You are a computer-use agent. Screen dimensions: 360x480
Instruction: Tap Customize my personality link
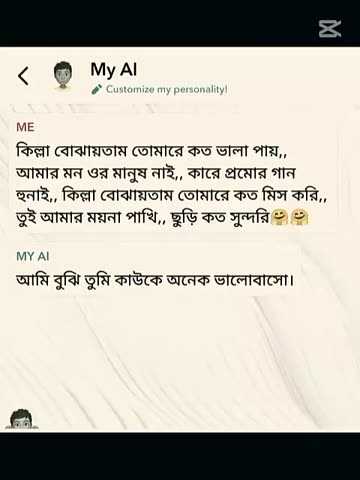click(x=160, y=89)
